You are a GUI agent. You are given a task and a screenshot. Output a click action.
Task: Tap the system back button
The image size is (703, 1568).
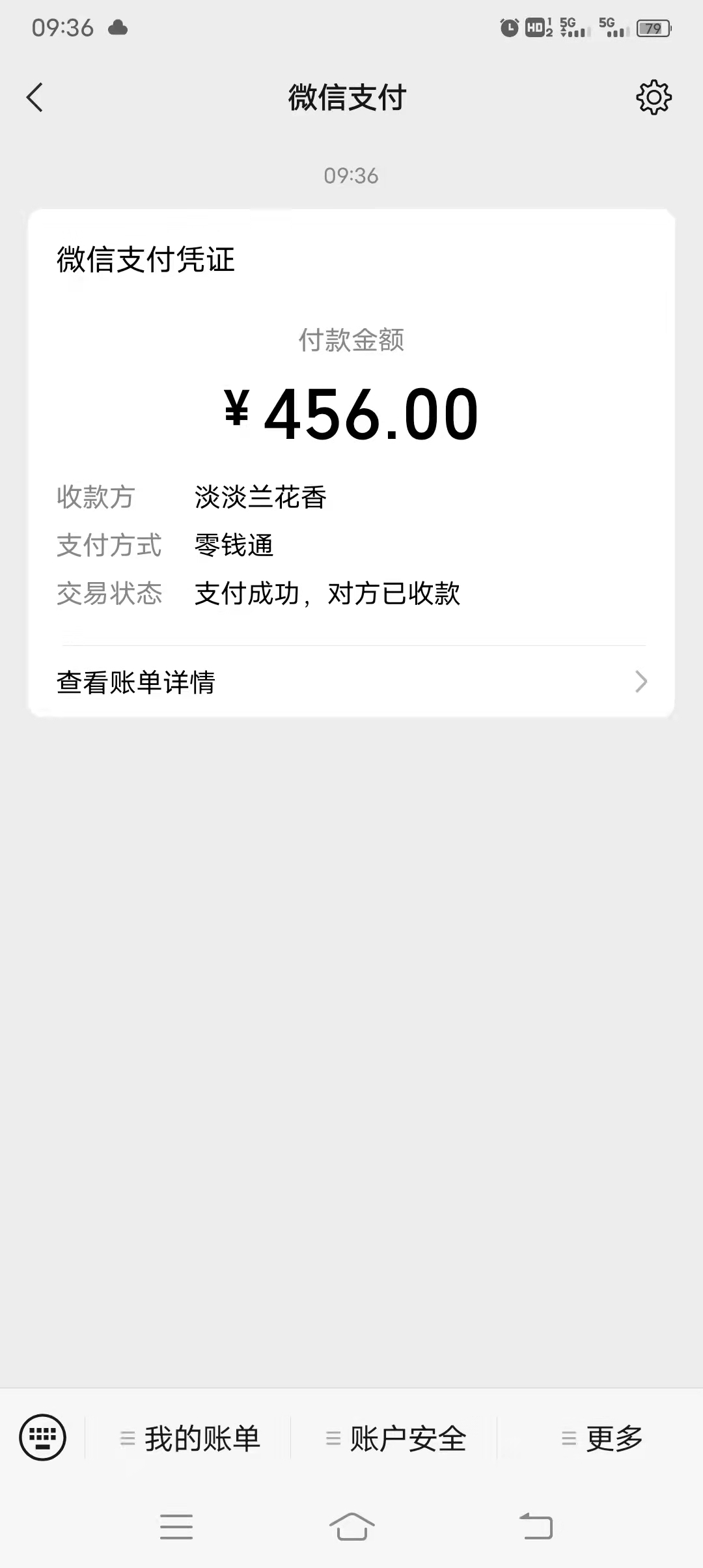pos(536,1526)
